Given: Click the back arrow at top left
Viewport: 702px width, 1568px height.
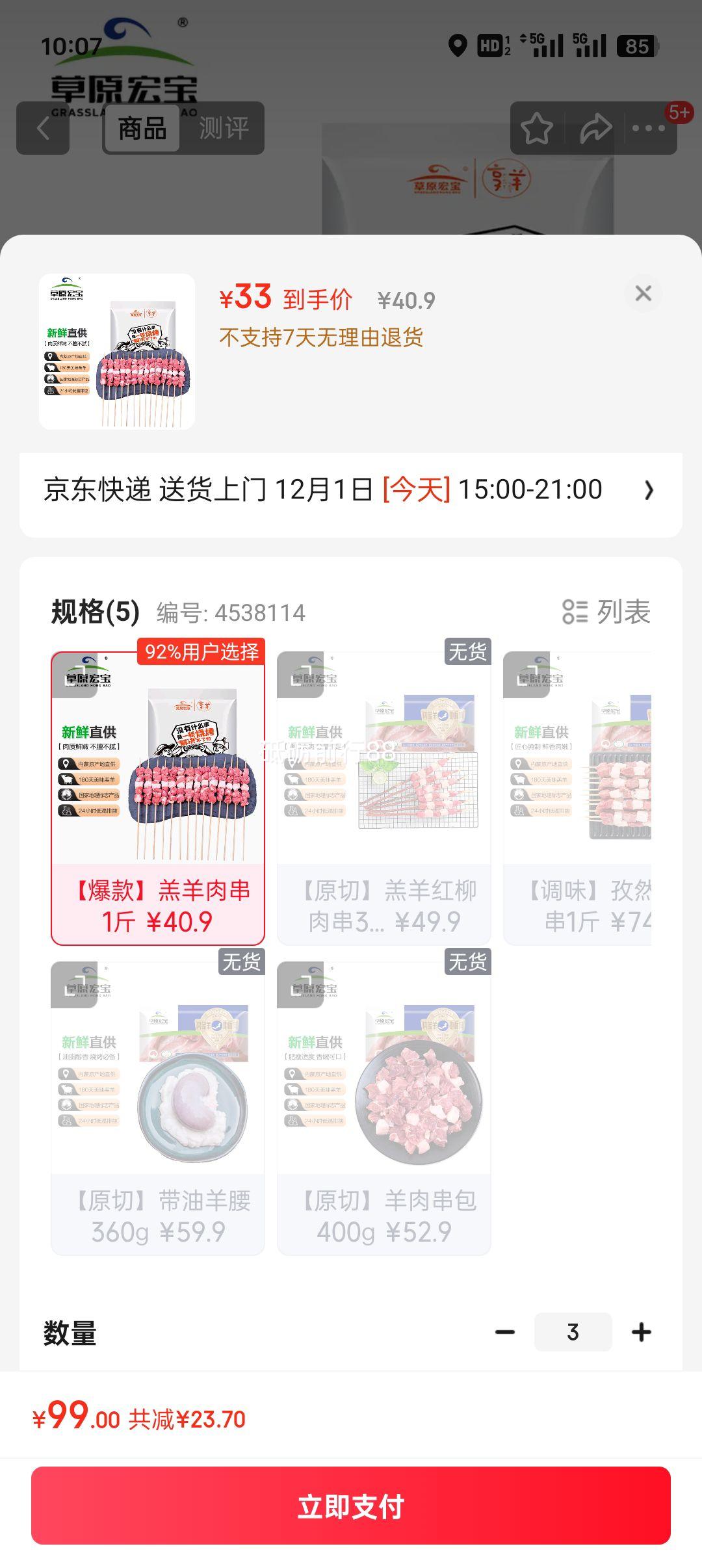Looking at the screenshot, I should tap(44, 128).
